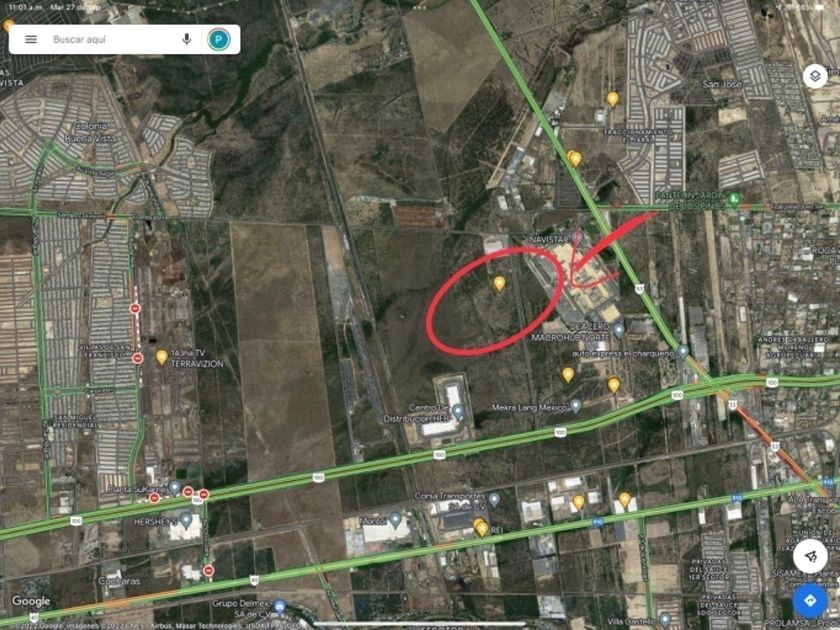Open the map layers selector
840x630 pixels.
(x=814, y=76)
